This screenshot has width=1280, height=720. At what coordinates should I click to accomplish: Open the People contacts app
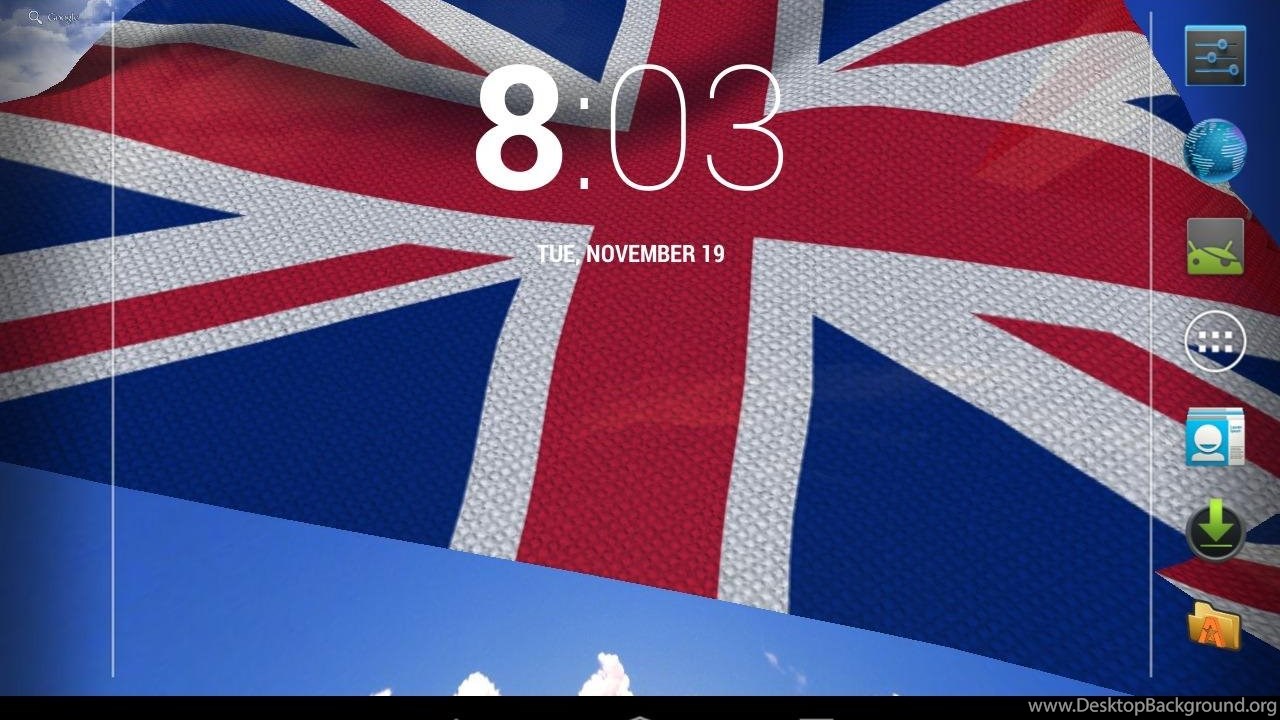[1215, 437]
